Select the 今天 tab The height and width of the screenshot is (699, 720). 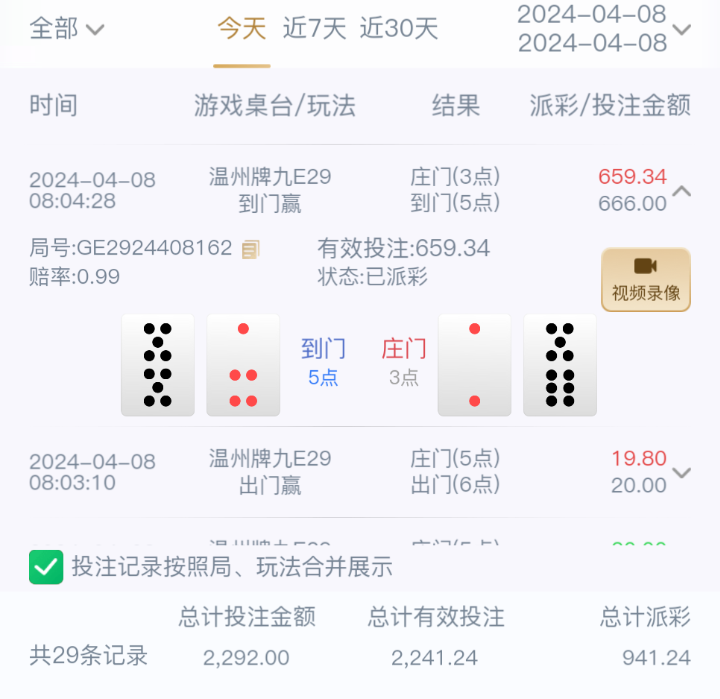click(242, 29)
